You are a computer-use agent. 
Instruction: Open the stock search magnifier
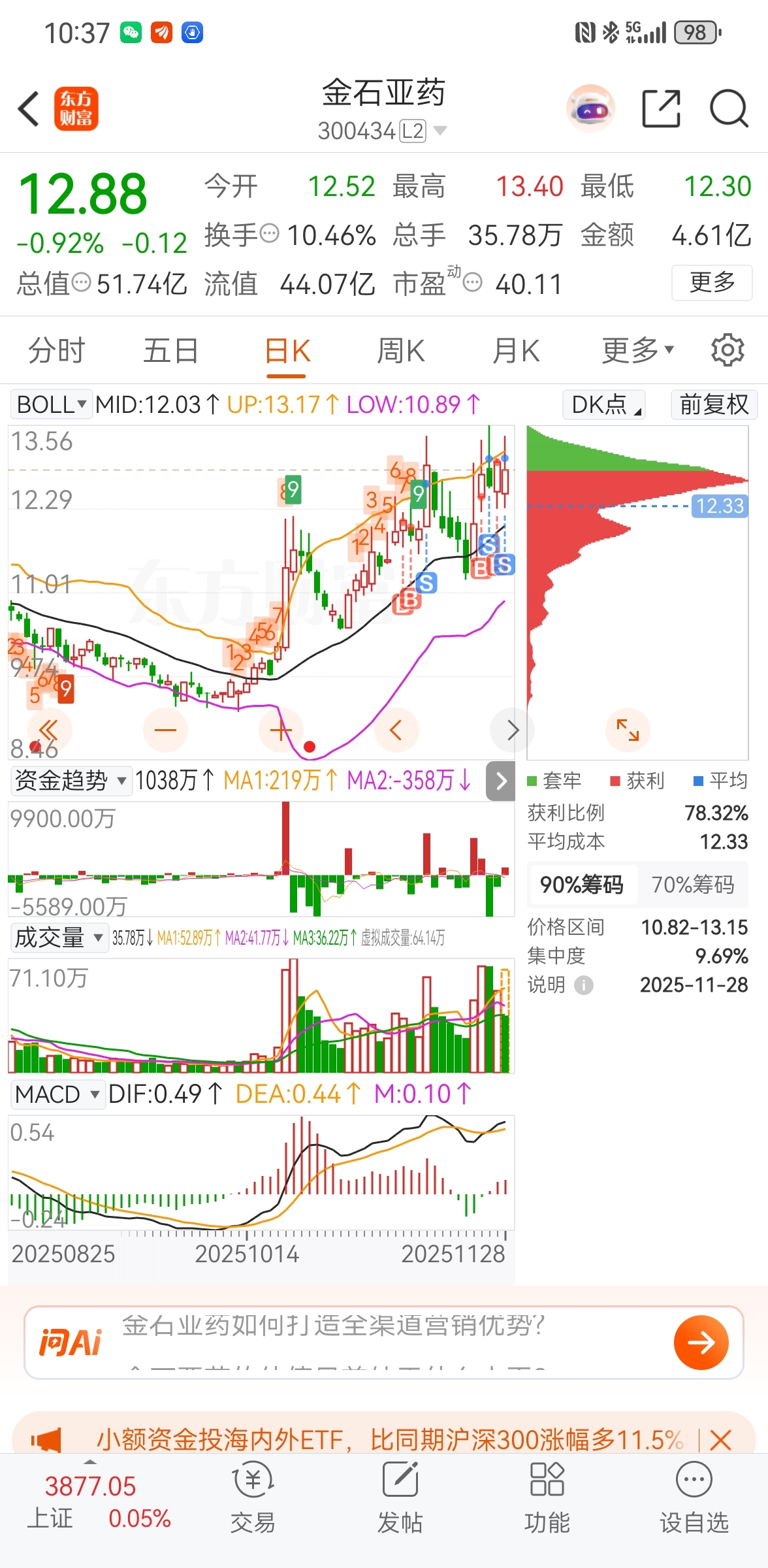729,108
